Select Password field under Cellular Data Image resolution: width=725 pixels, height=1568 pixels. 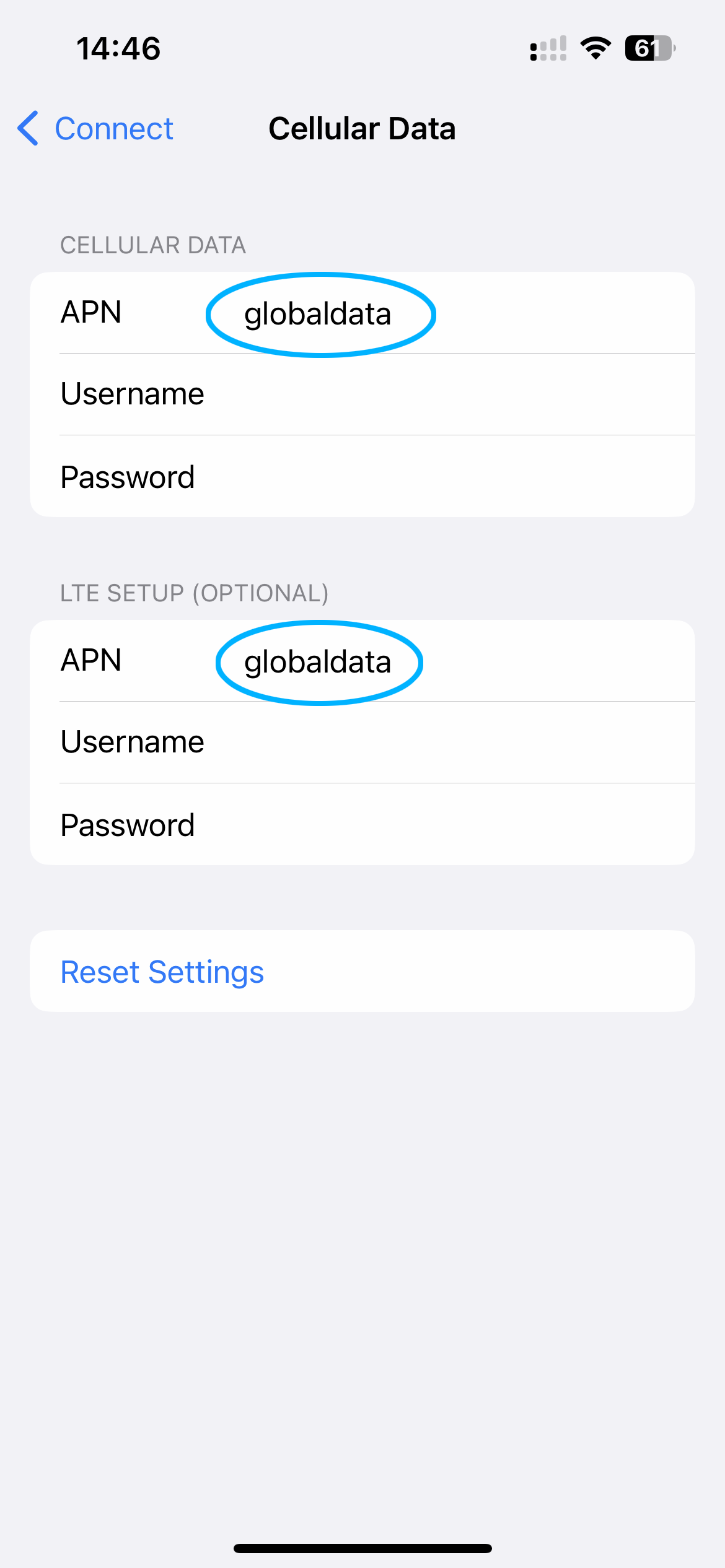click(434, 477)
